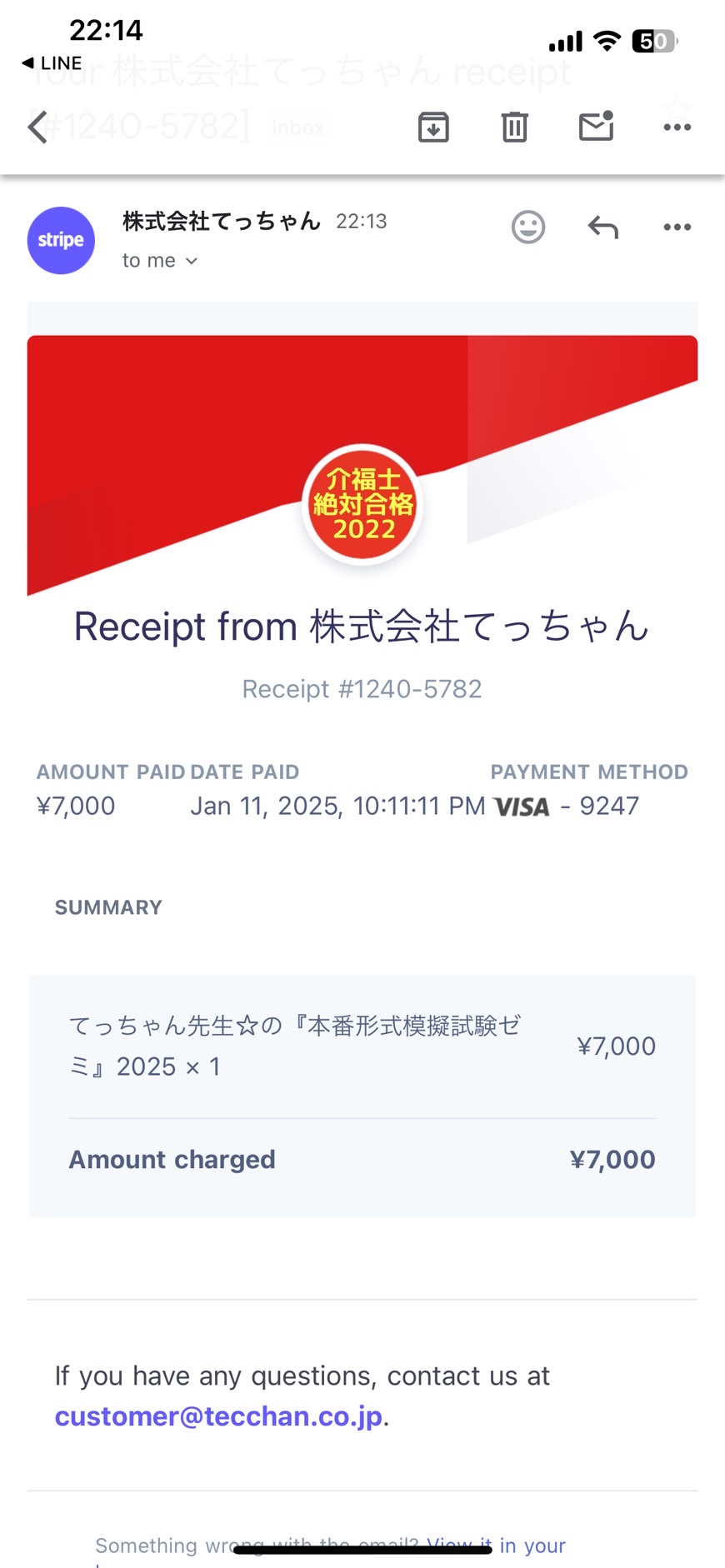Archive this receipt email
Image resolution: width=725 pixels, height=1568 pixels.
[x=433, y=127]
